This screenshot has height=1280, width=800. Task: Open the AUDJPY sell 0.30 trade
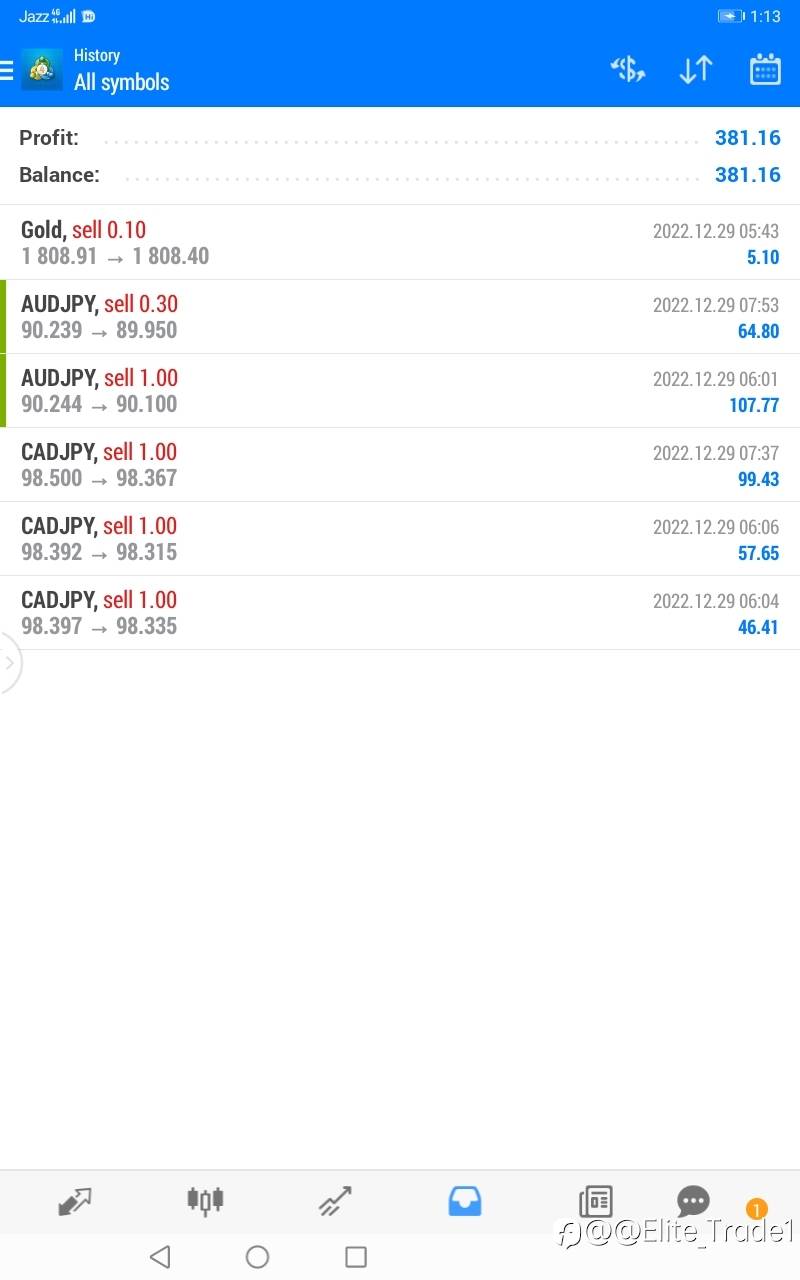[x=400, y=317]
